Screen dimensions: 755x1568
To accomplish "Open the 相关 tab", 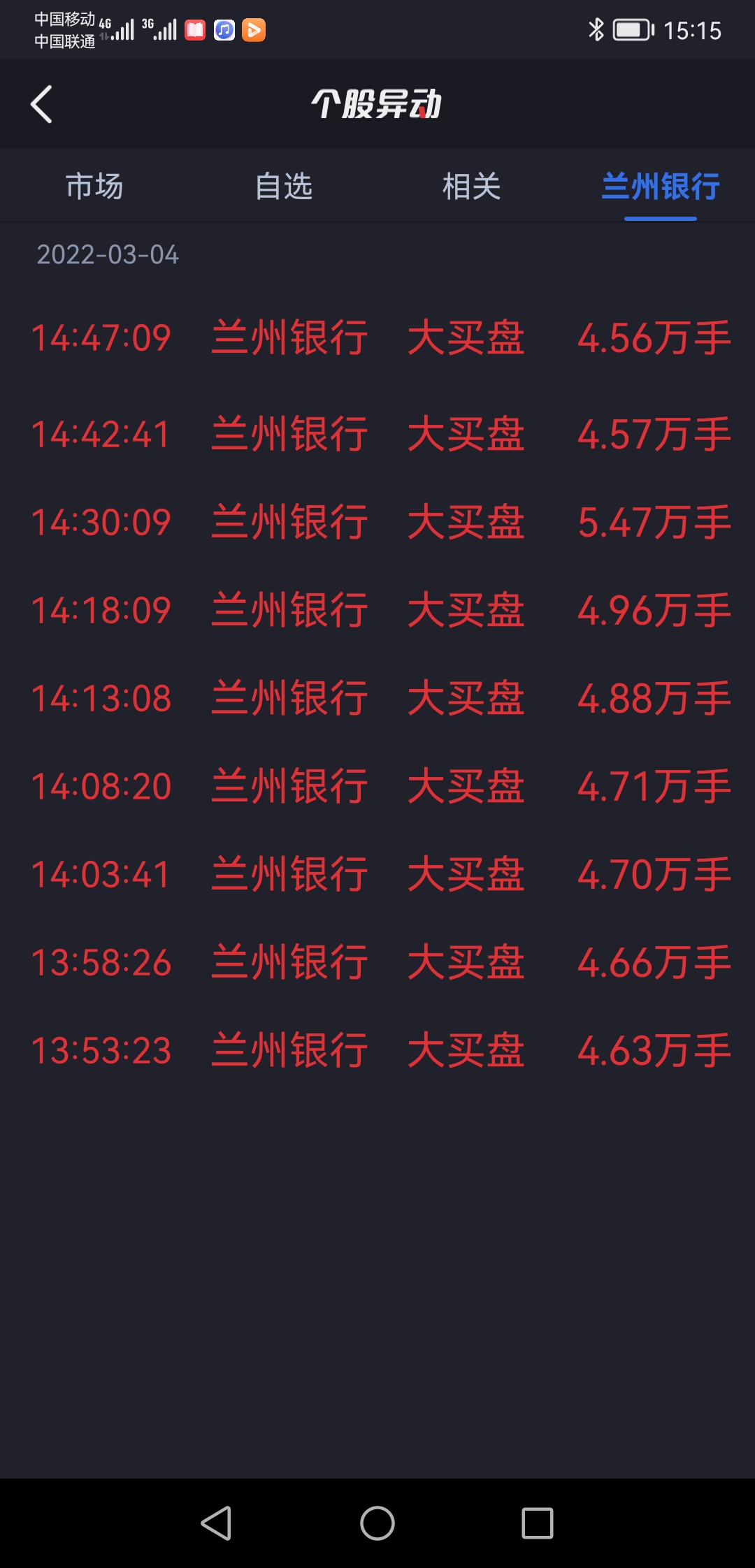I will pyautogui.click(x=471, y=186).
